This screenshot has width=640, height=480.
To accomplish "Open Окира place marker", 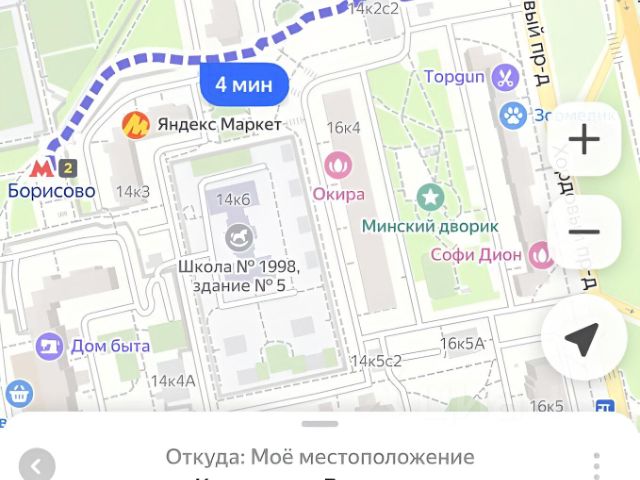I will point(340,163).
